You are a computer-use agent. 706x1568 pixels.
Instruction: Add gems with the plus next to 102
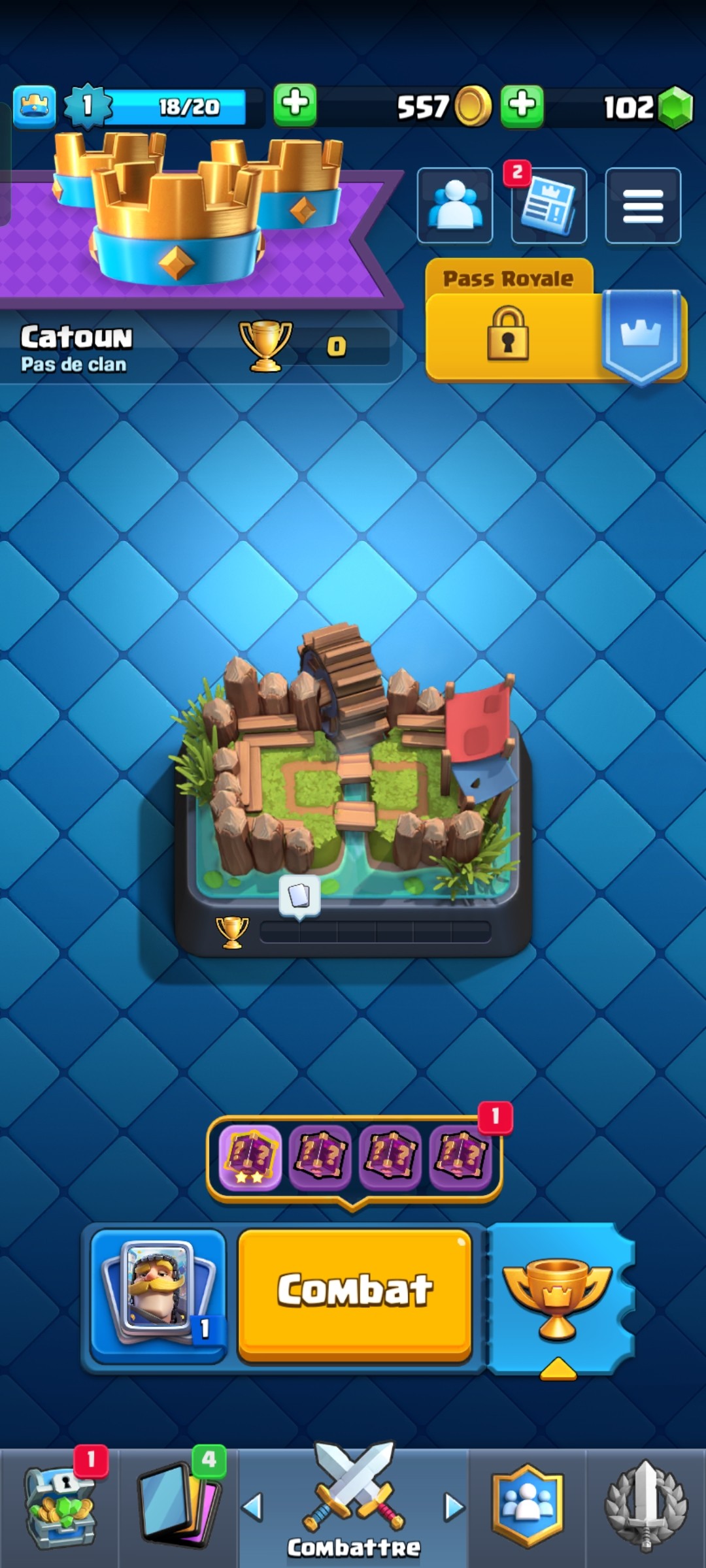click(x=522, y=105)
